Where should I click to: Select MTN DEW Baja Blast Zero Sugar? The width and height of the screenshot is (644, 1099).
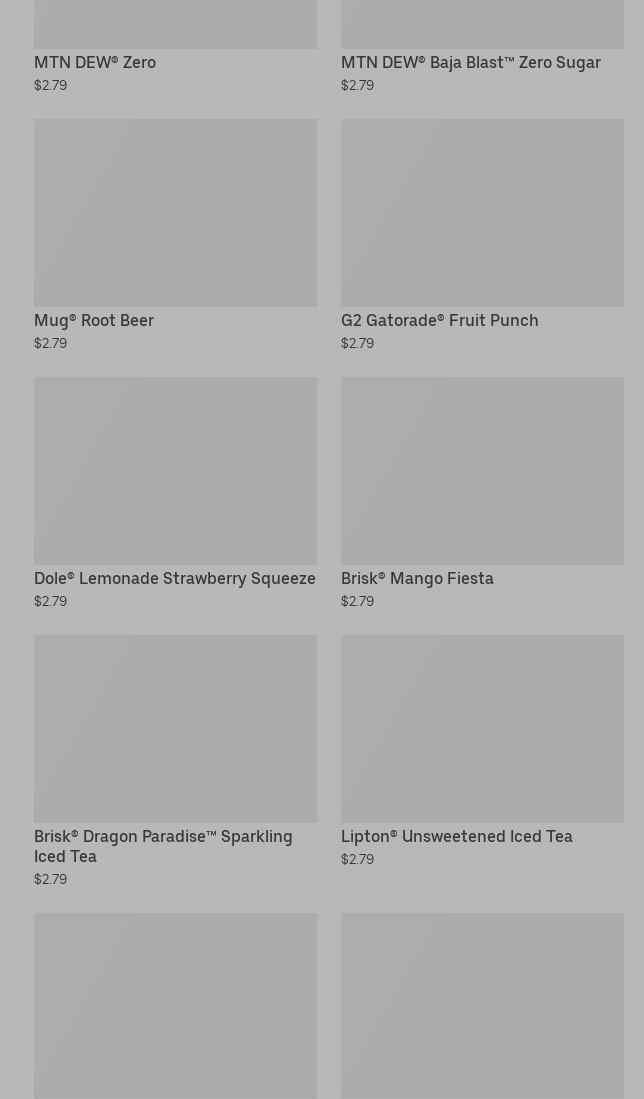482,48
